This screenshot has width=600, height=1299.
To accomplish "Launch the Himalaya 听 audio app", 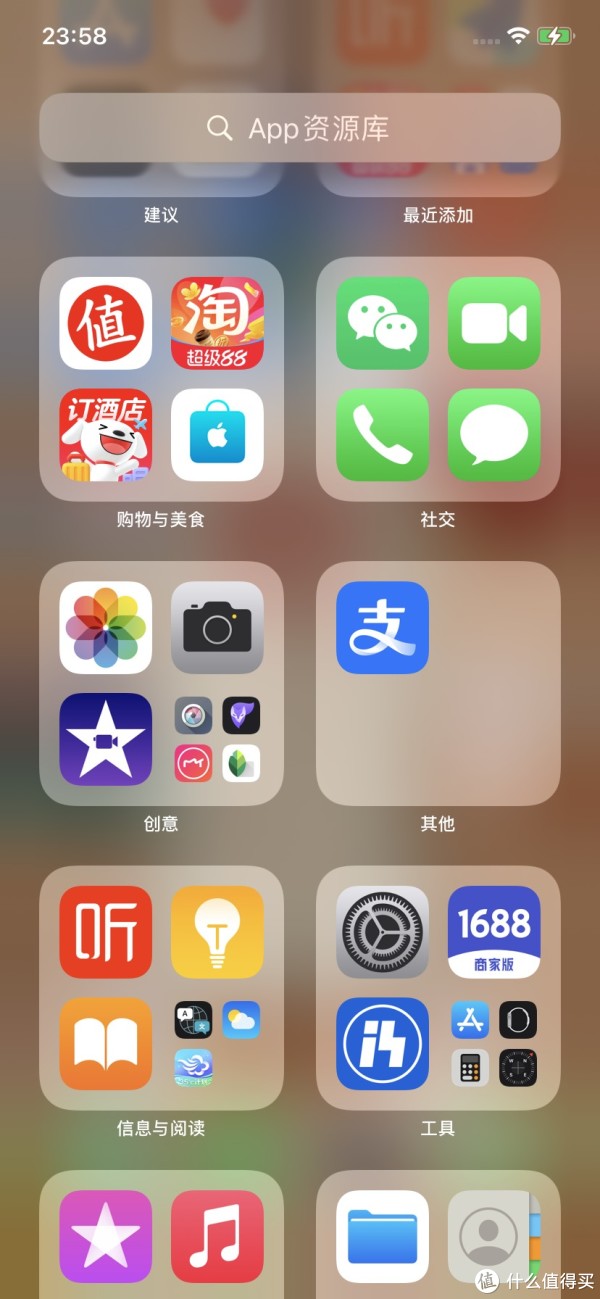I will click(x=106, y=932).
